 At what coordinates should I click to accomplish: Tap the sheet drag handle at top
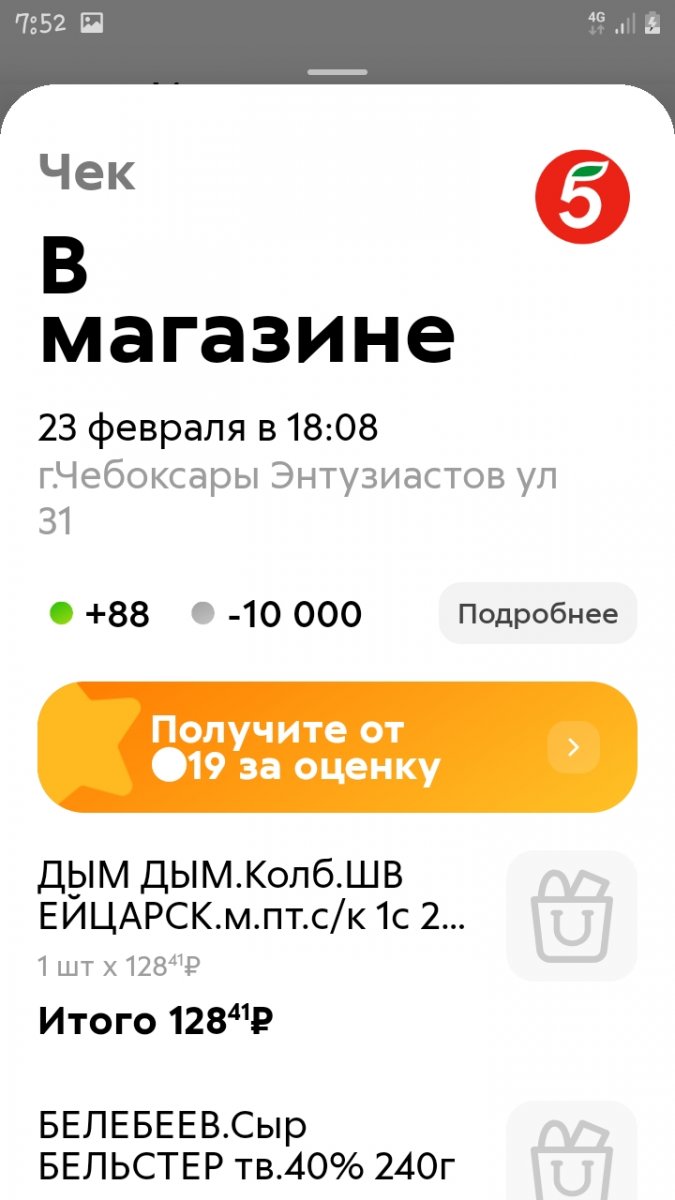point(338,72)
